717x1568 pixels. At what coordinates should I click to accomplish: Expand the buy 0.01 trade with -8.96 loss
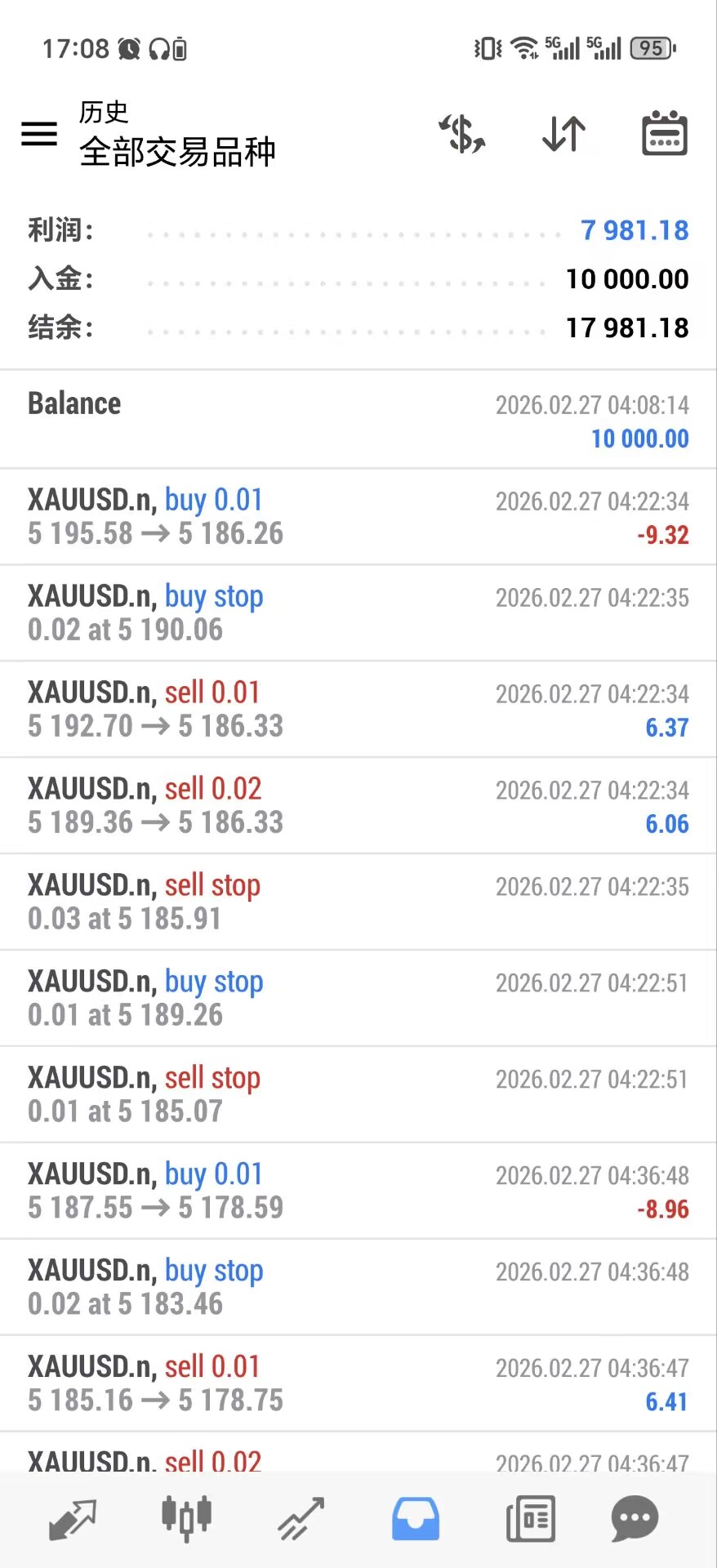(358, 1192)
